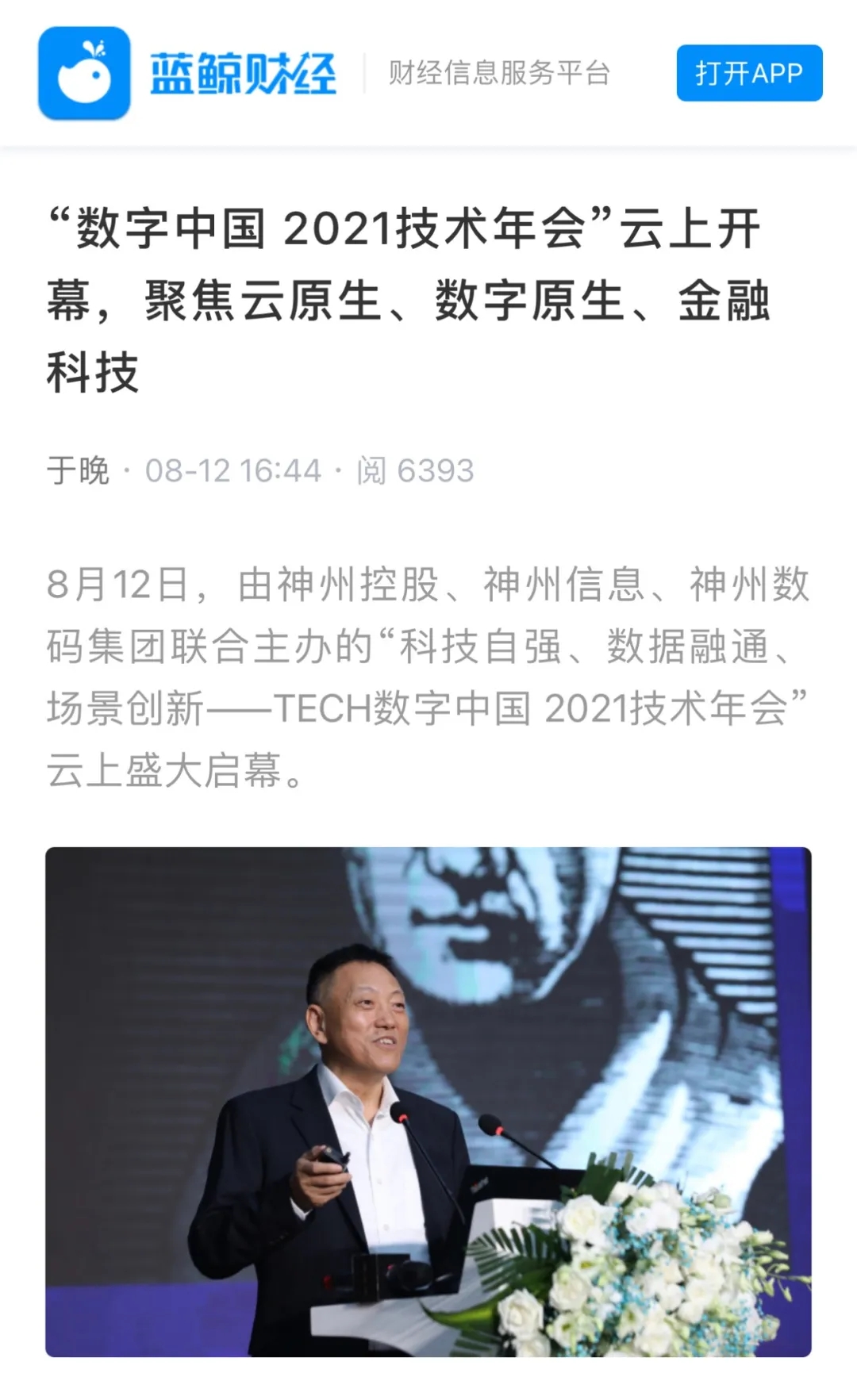Image resolution: width=857 pixels, height=1400 pixels.
Task: Tap the 蓝鲸财经 wordmark next to the logo
Action: click(x=246, y=70)
